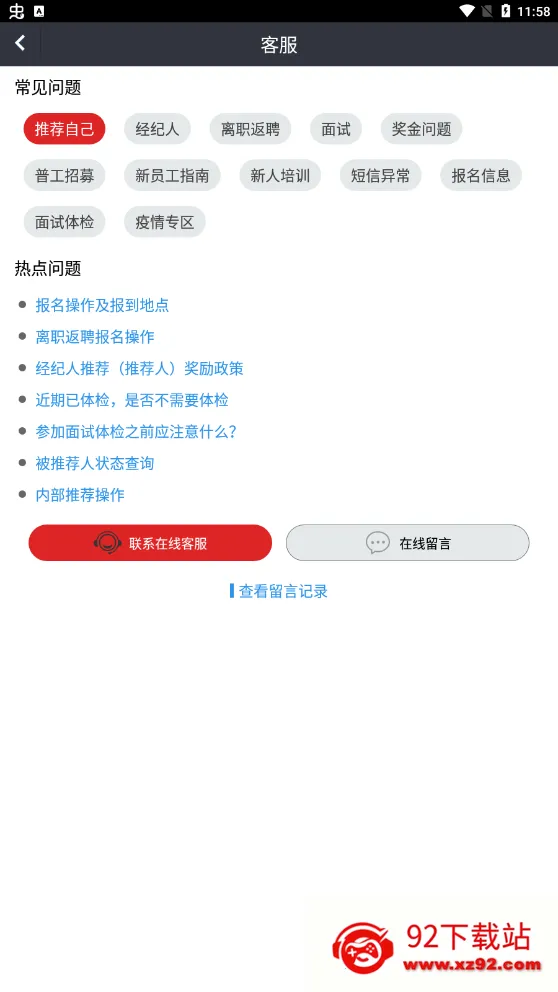
Task: Open 被推荐人状态查询 link
Action: click(x=95, y=463)
